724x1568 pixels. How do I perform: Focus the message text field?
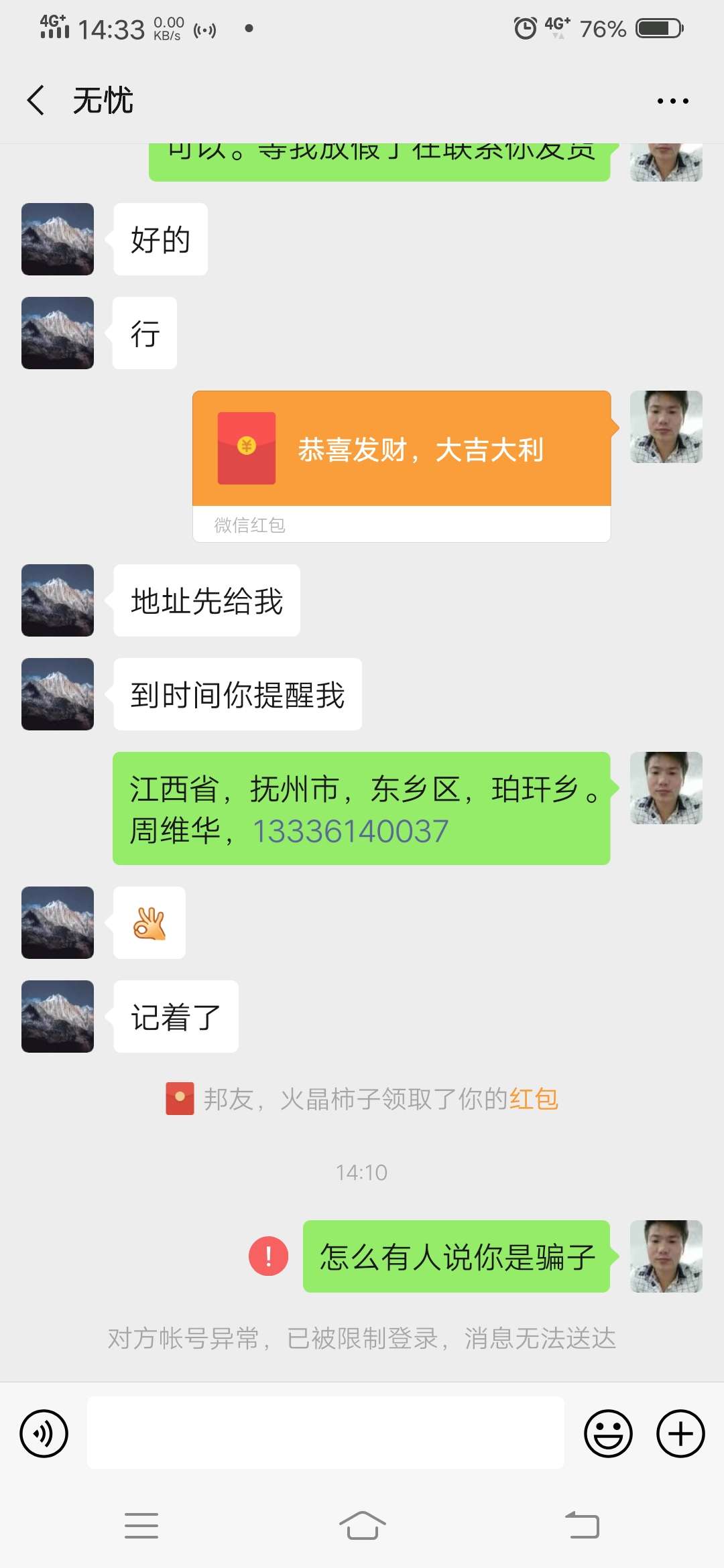point(325,1434)
